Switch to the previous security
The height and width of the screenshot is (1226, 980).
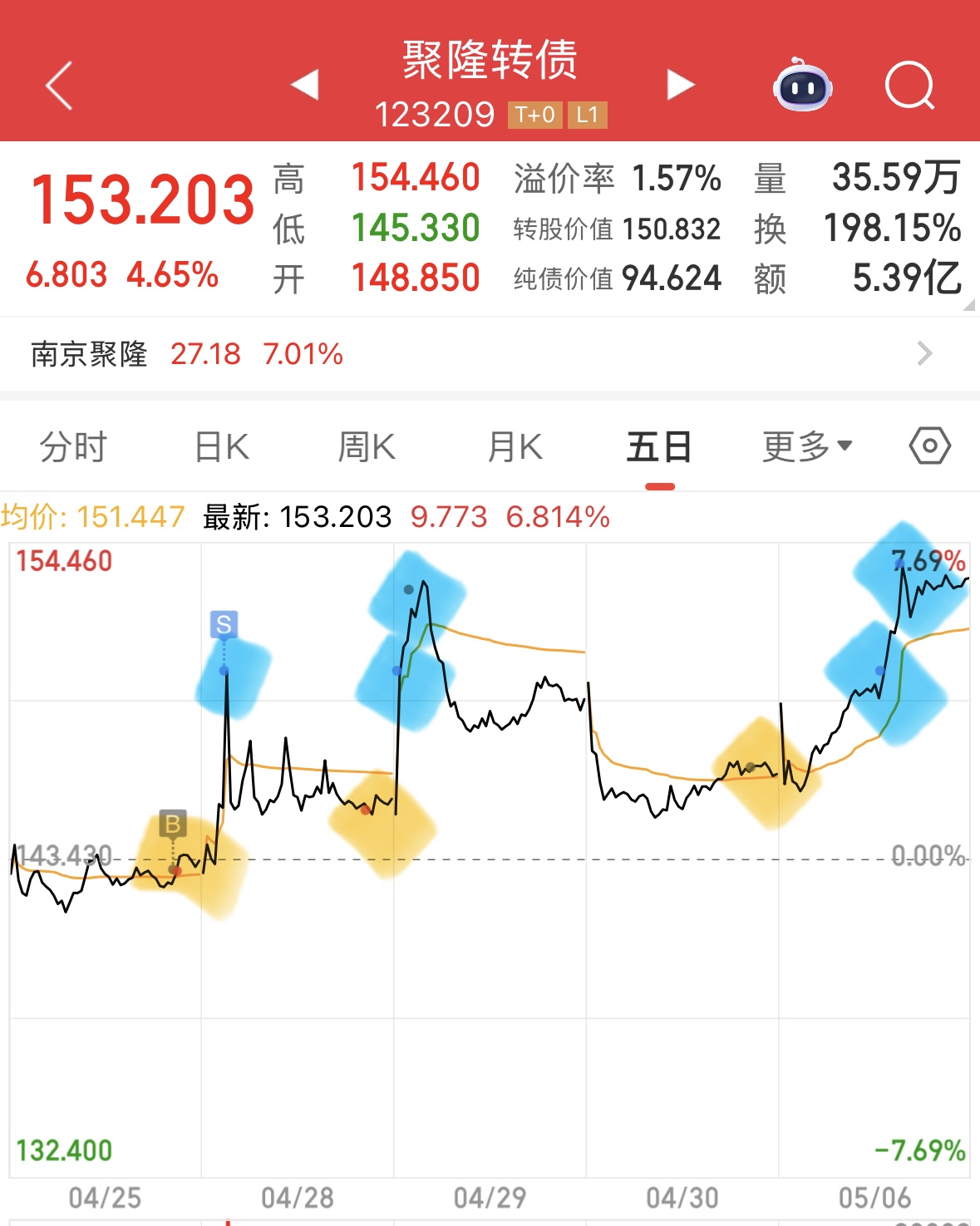click(x=305, y=85)
